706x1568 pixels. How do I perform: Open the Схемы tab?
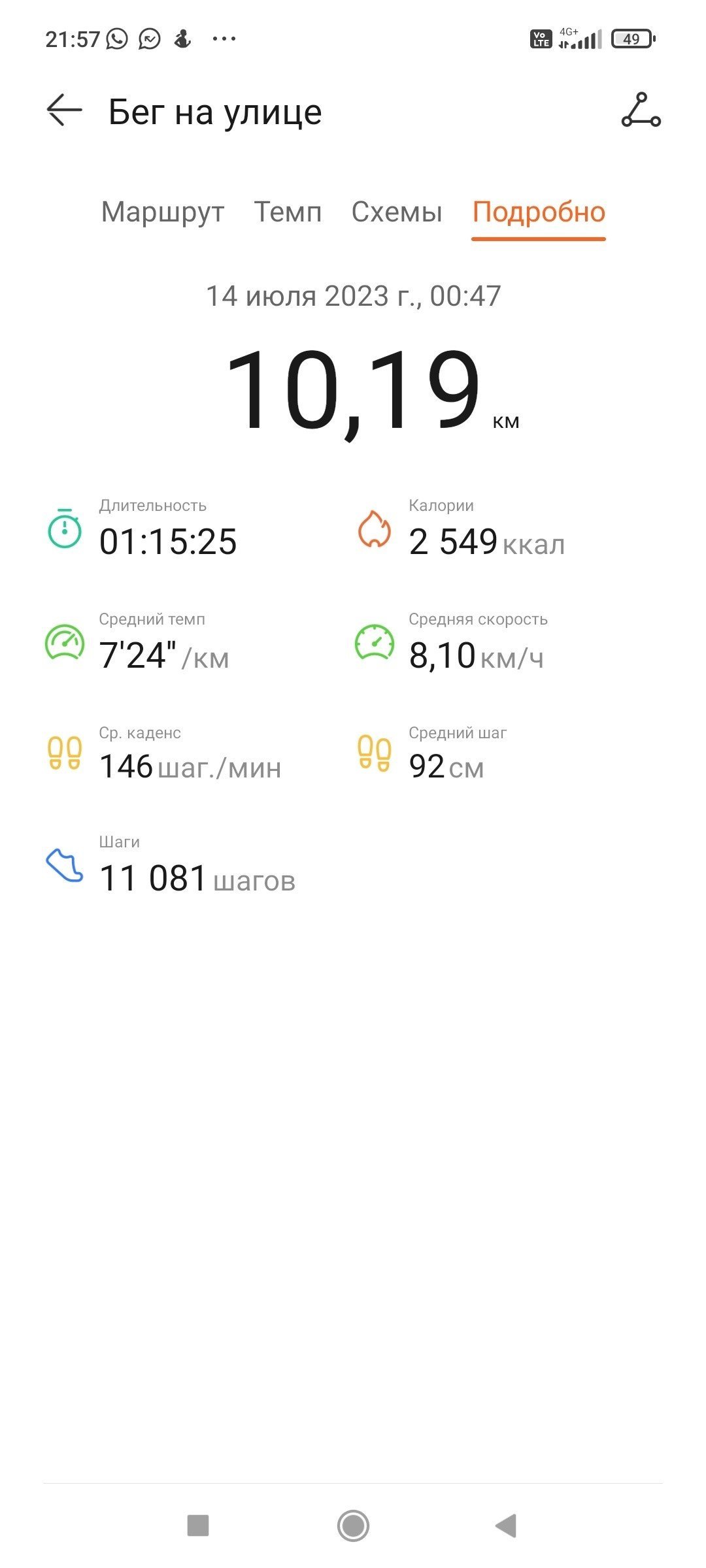coord(397,212)
